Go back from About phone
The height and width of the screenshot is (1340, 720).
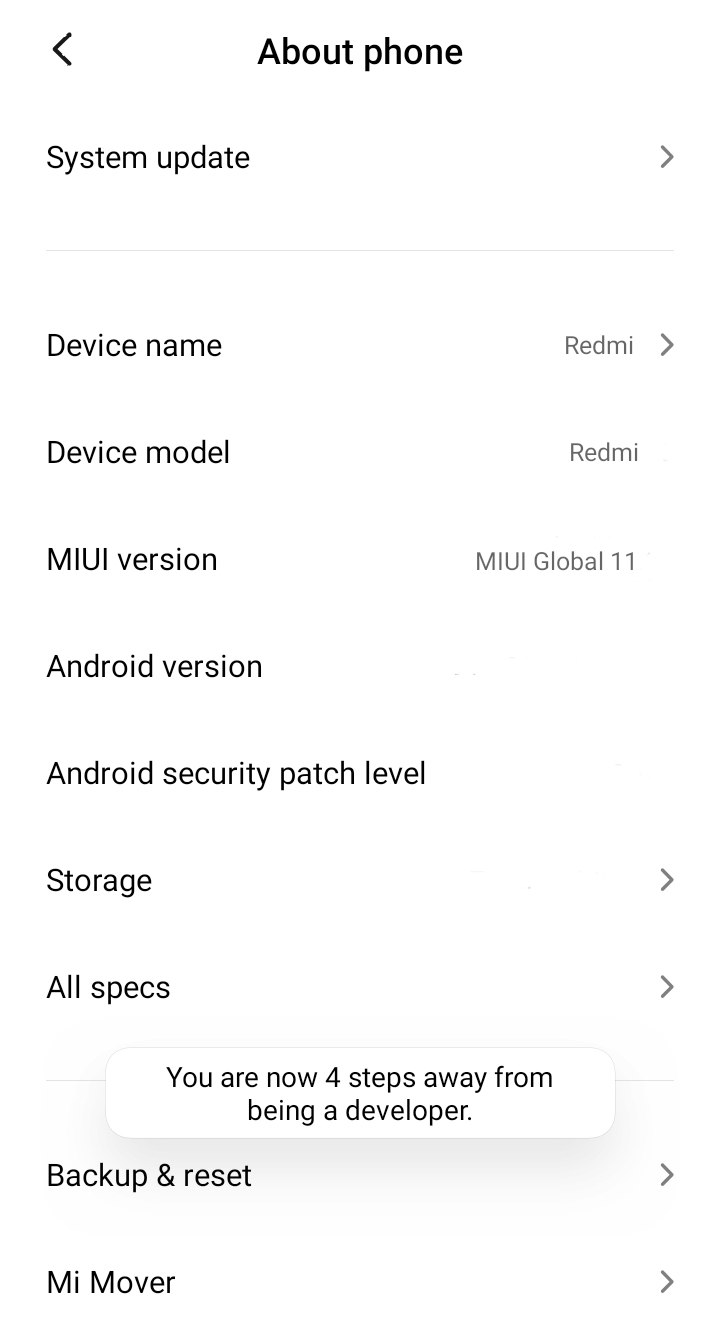pyautogui.click(x=62, y=50)
